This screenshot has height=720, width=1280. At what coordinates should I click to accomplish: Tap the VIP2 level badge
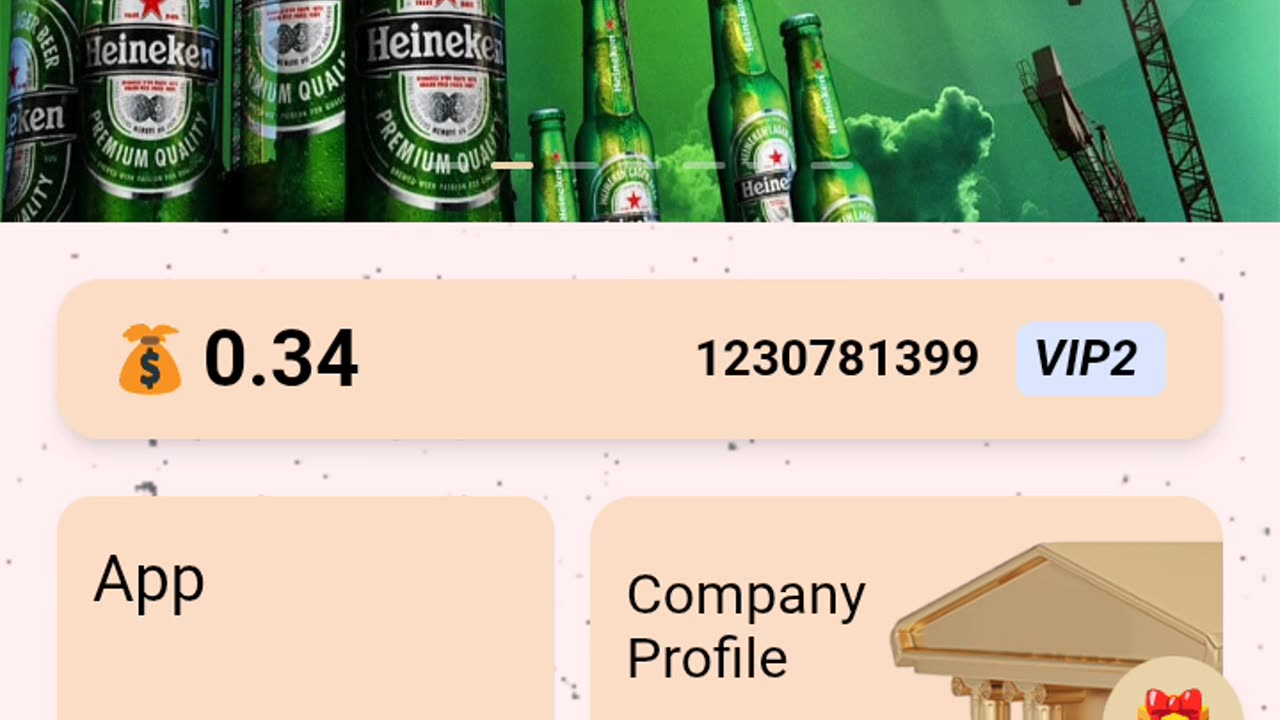1090,359
